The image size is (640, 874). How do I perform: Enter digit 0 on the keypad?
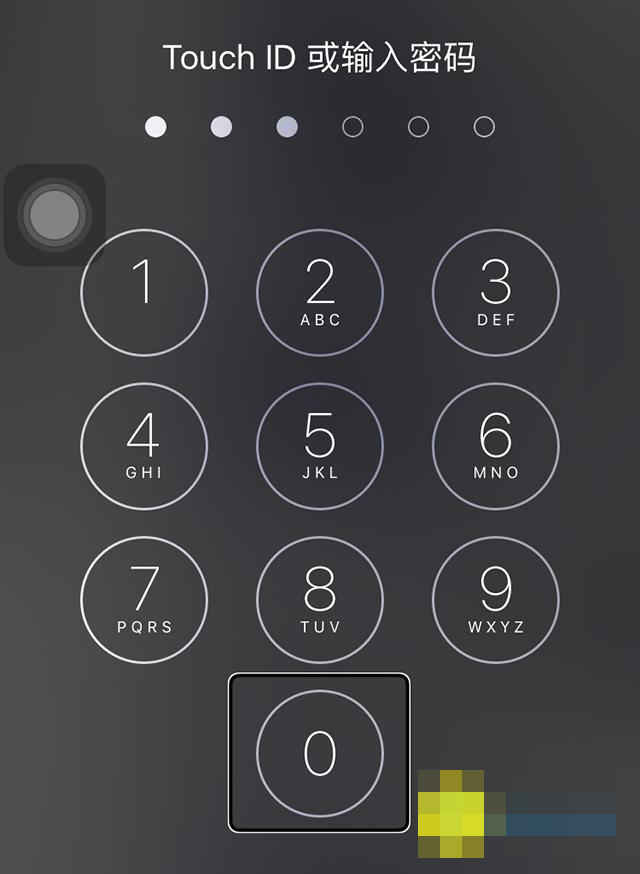(320, 753)
